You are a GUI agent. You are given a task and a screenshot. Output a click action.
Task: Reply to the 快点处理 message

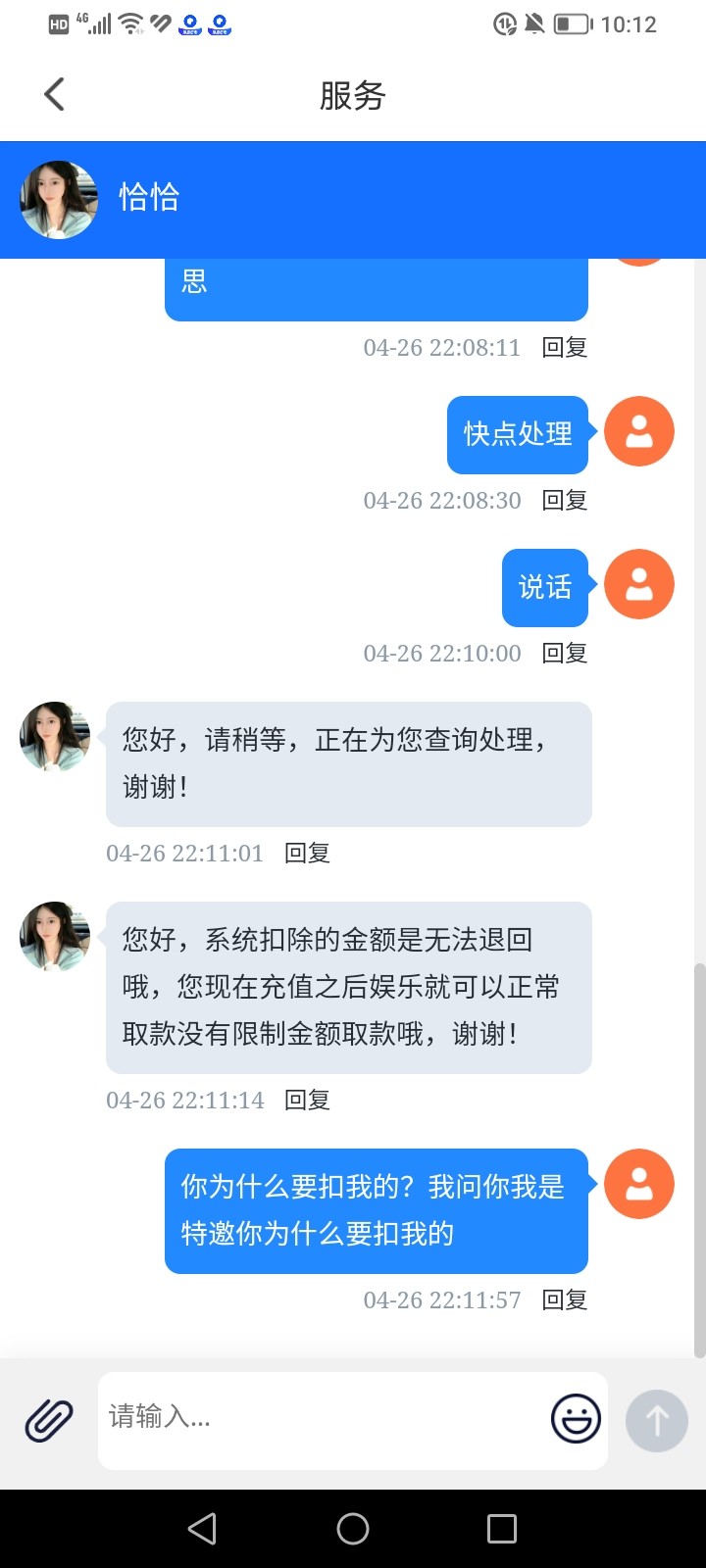pos(565,501)
